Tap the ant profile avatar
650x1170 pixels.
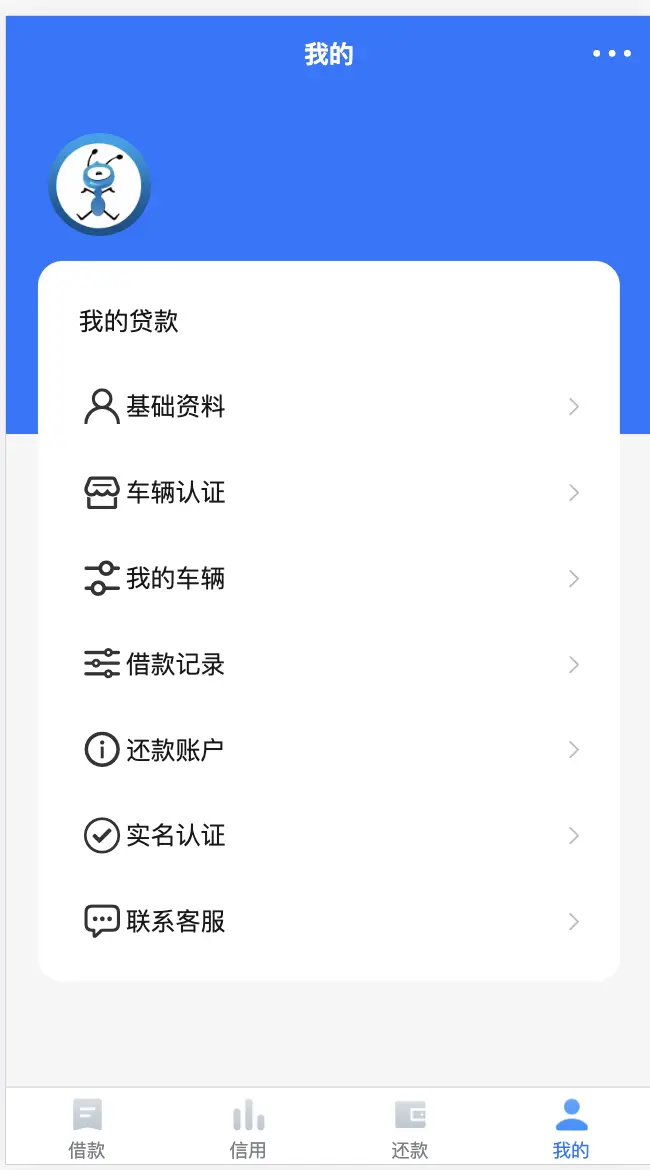99,185
